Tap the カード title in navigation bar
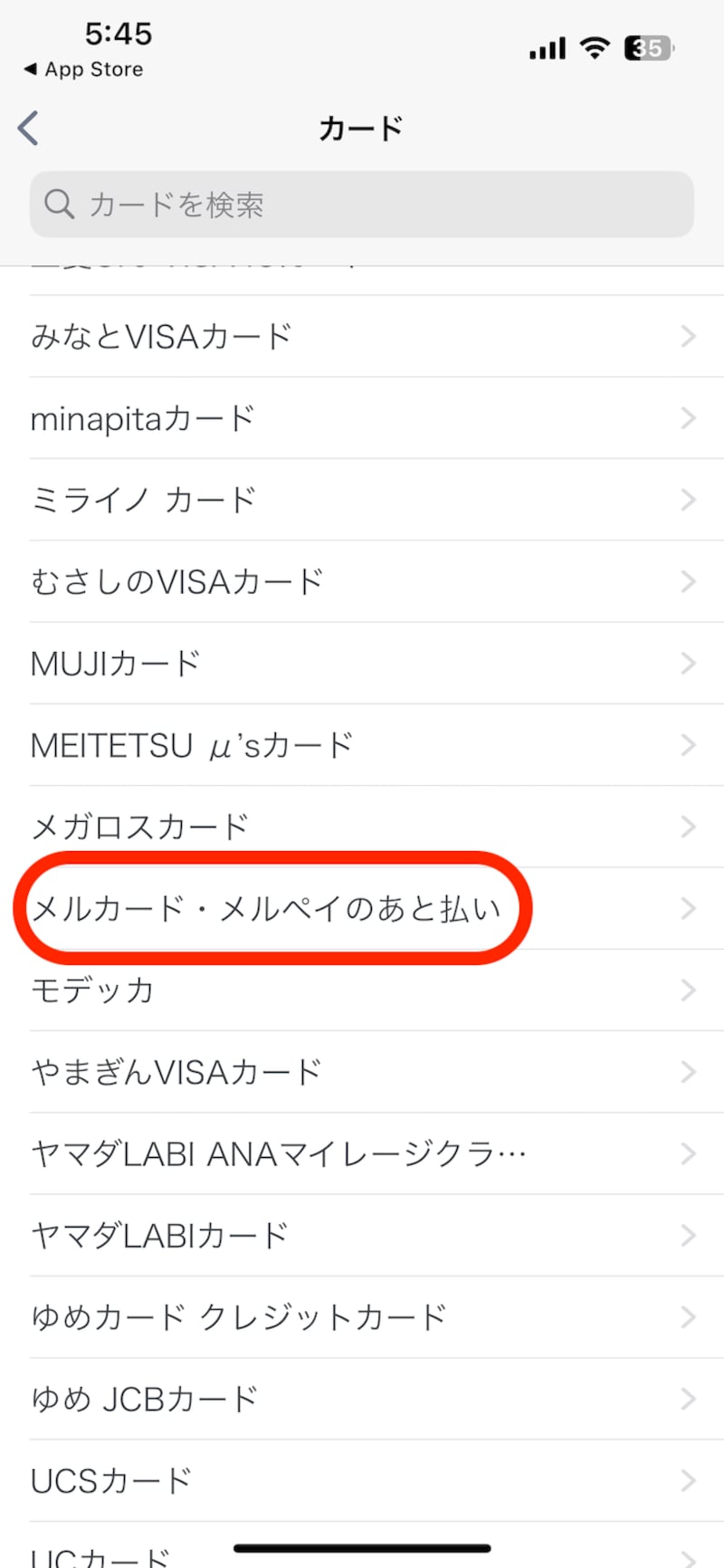The image size is (724, 1568). pyautogui.click(x=362, y=128)
